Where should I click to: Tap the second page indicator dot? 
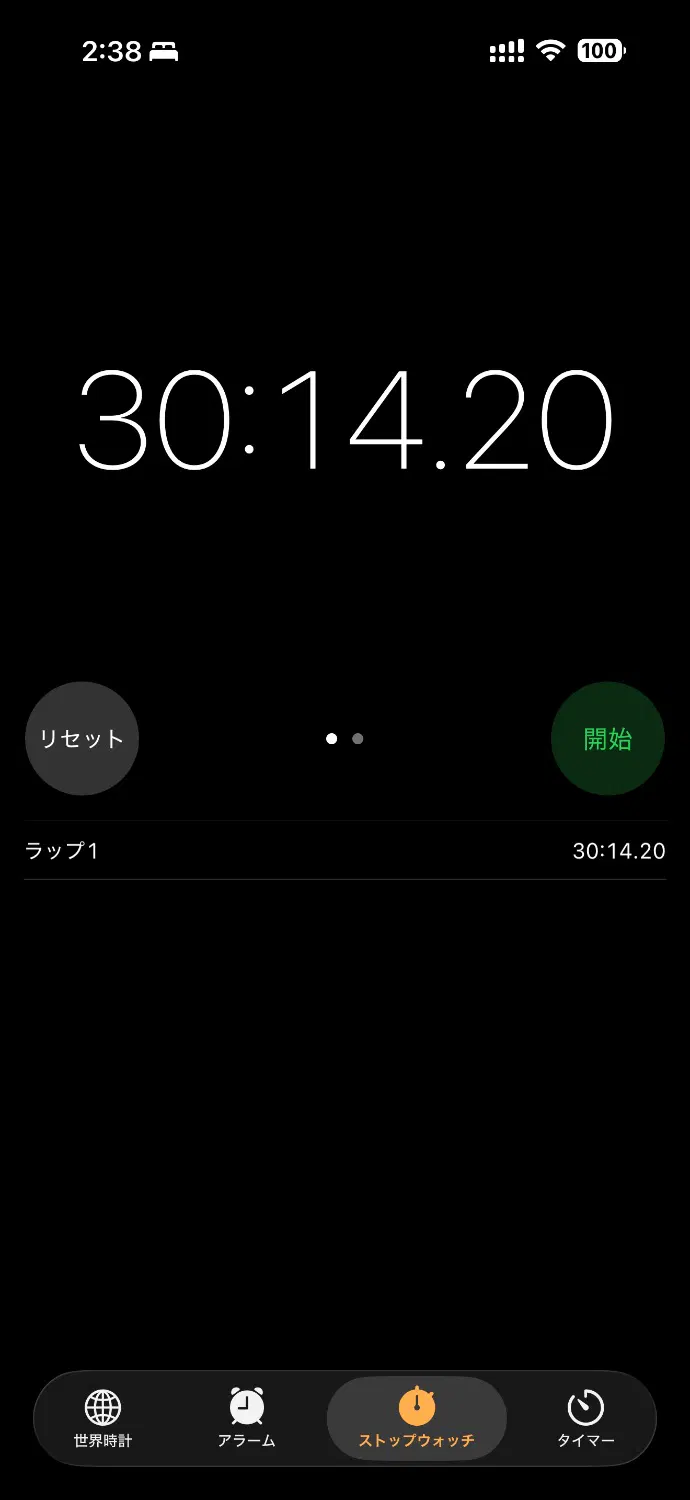coord(358,739)
